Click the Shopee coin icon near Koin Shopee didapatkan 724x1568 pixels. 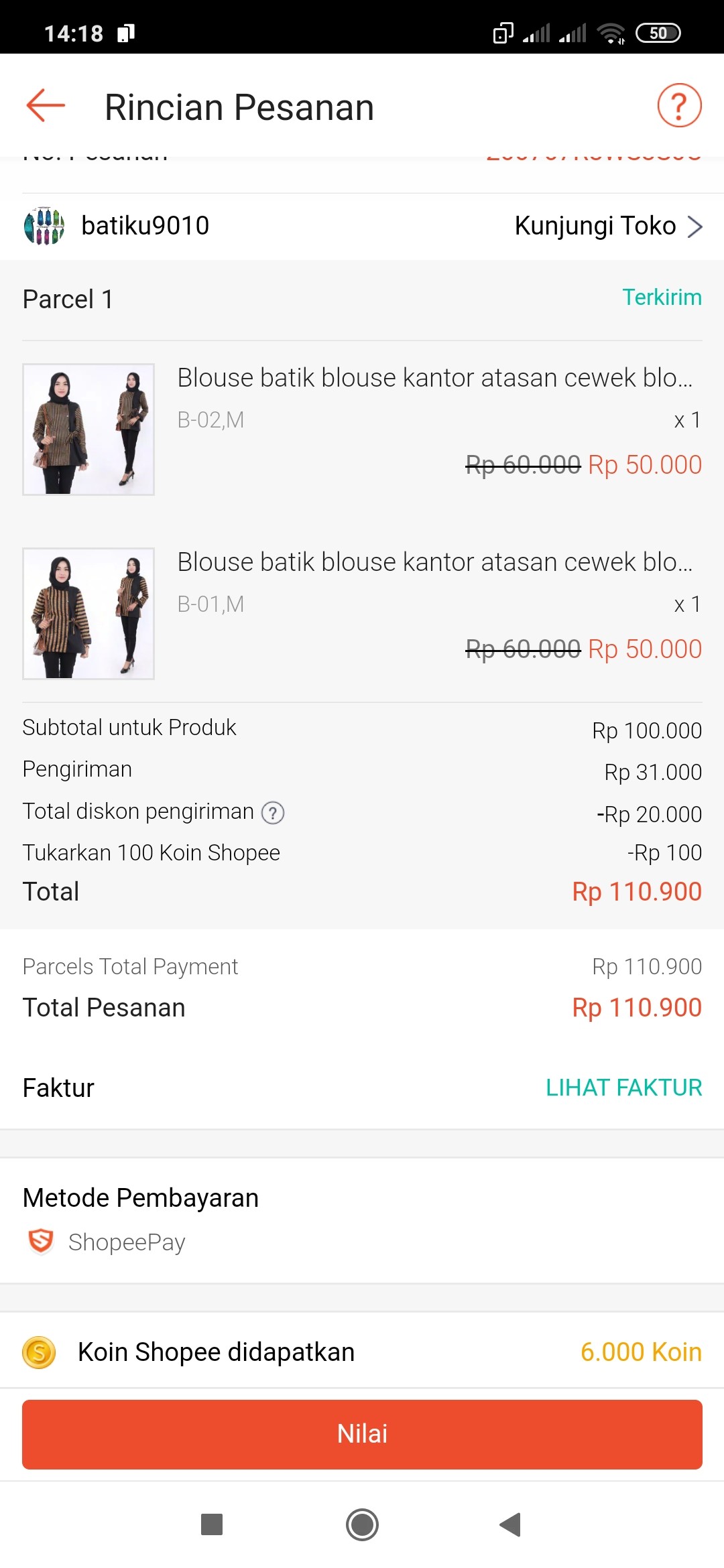click(40, 1352)
